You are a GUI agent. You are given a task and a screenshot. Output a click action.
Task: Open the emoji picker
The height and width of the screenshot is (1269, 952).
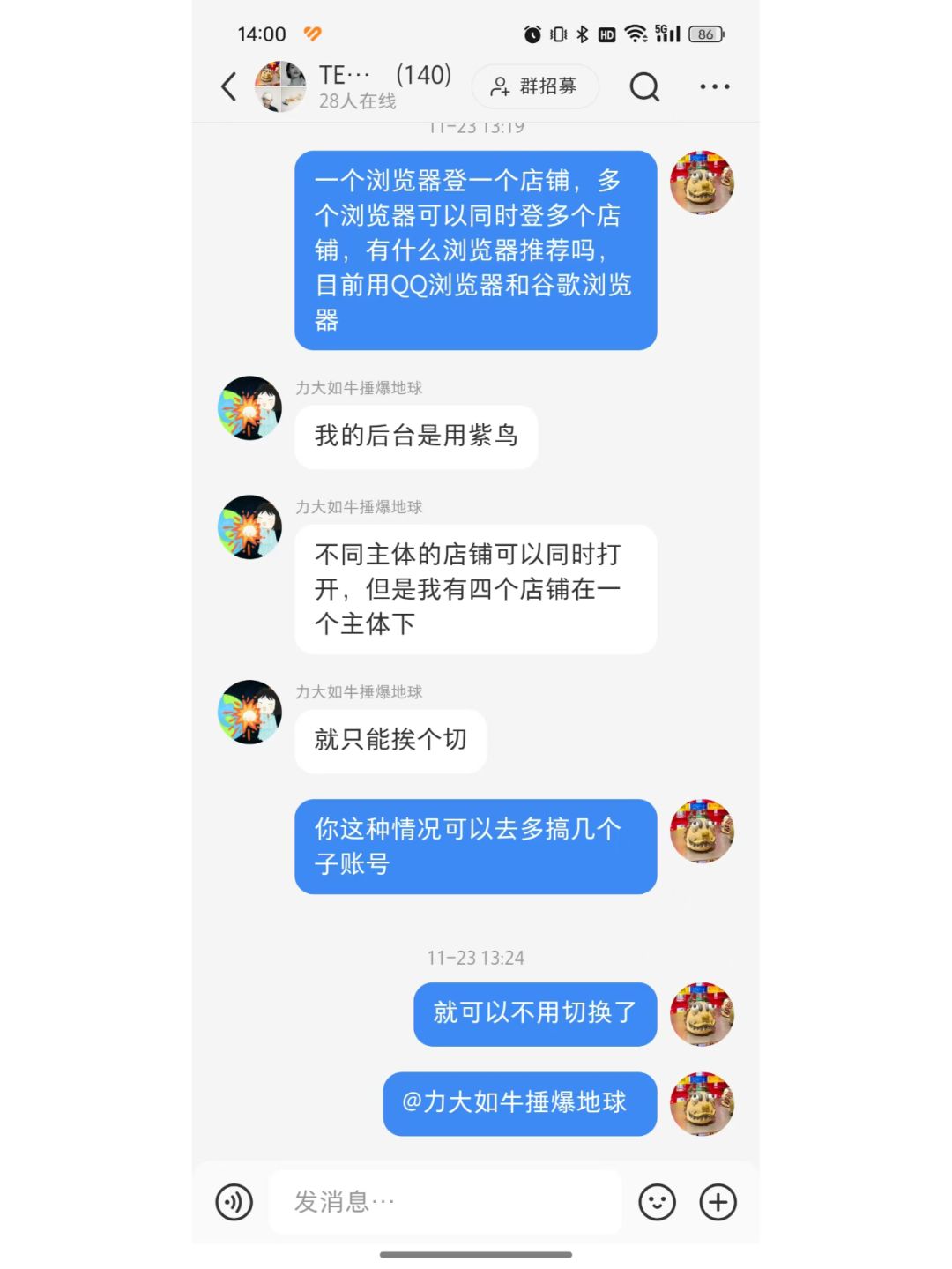pyautogui.click(x=657, y=1202)
